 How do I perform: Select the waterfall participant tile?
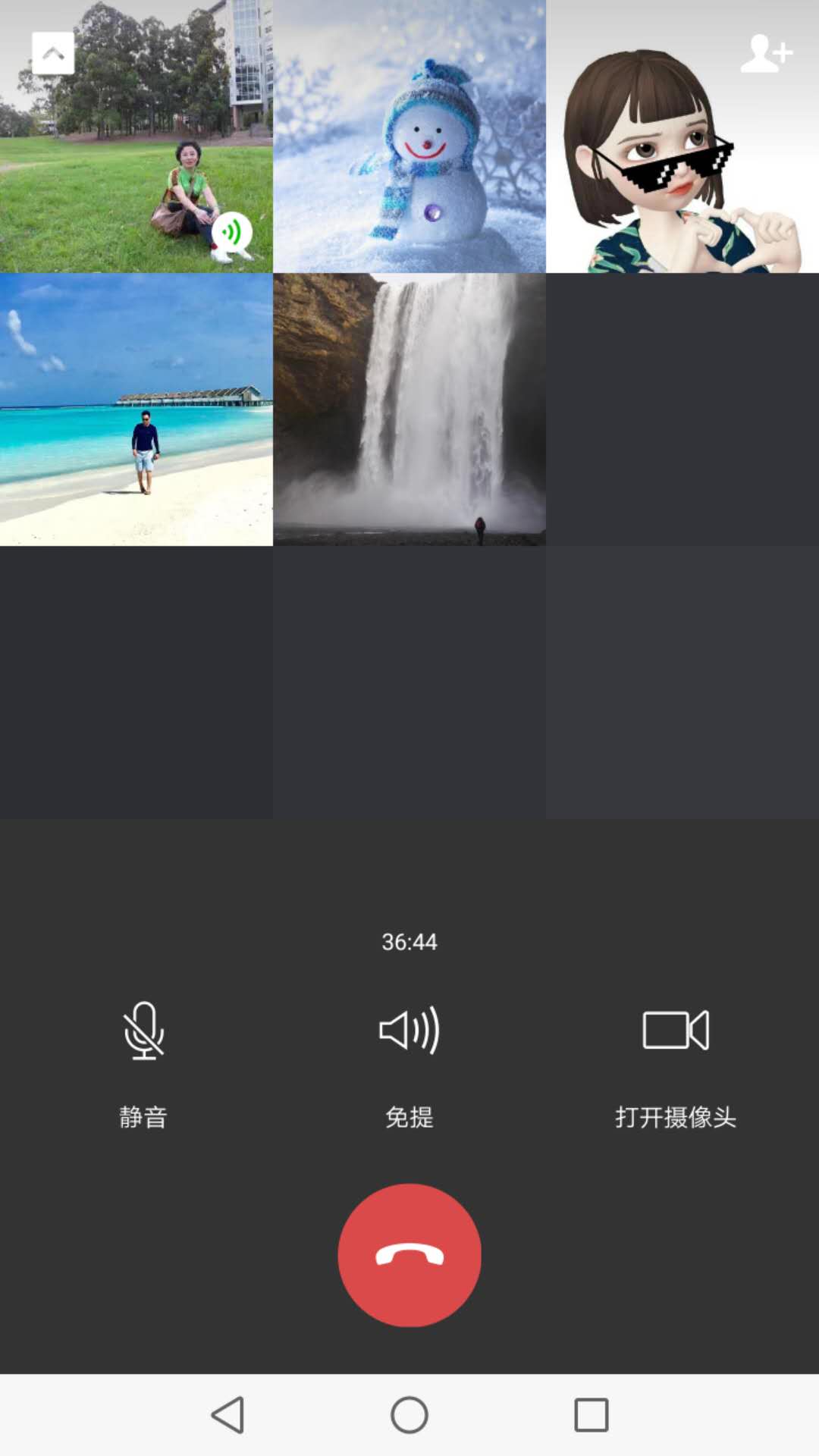[409, 409]
